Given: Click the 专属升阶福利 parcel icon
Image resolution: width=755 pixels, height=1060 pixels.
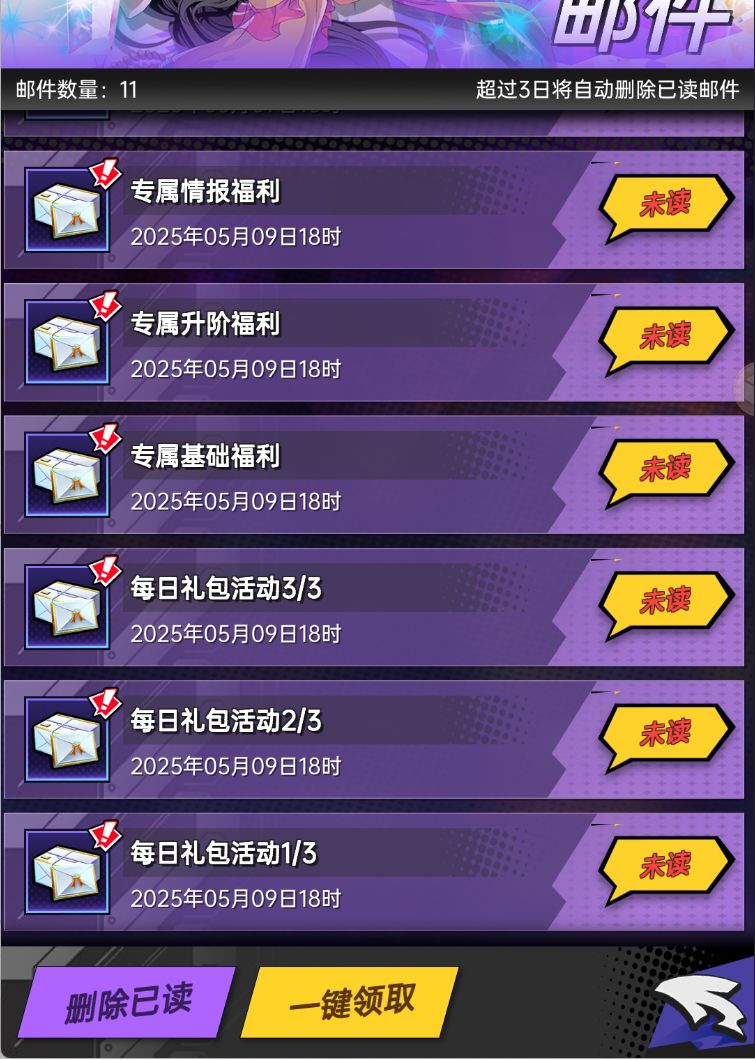Looking at the screenshot, I should pos(65,344).
